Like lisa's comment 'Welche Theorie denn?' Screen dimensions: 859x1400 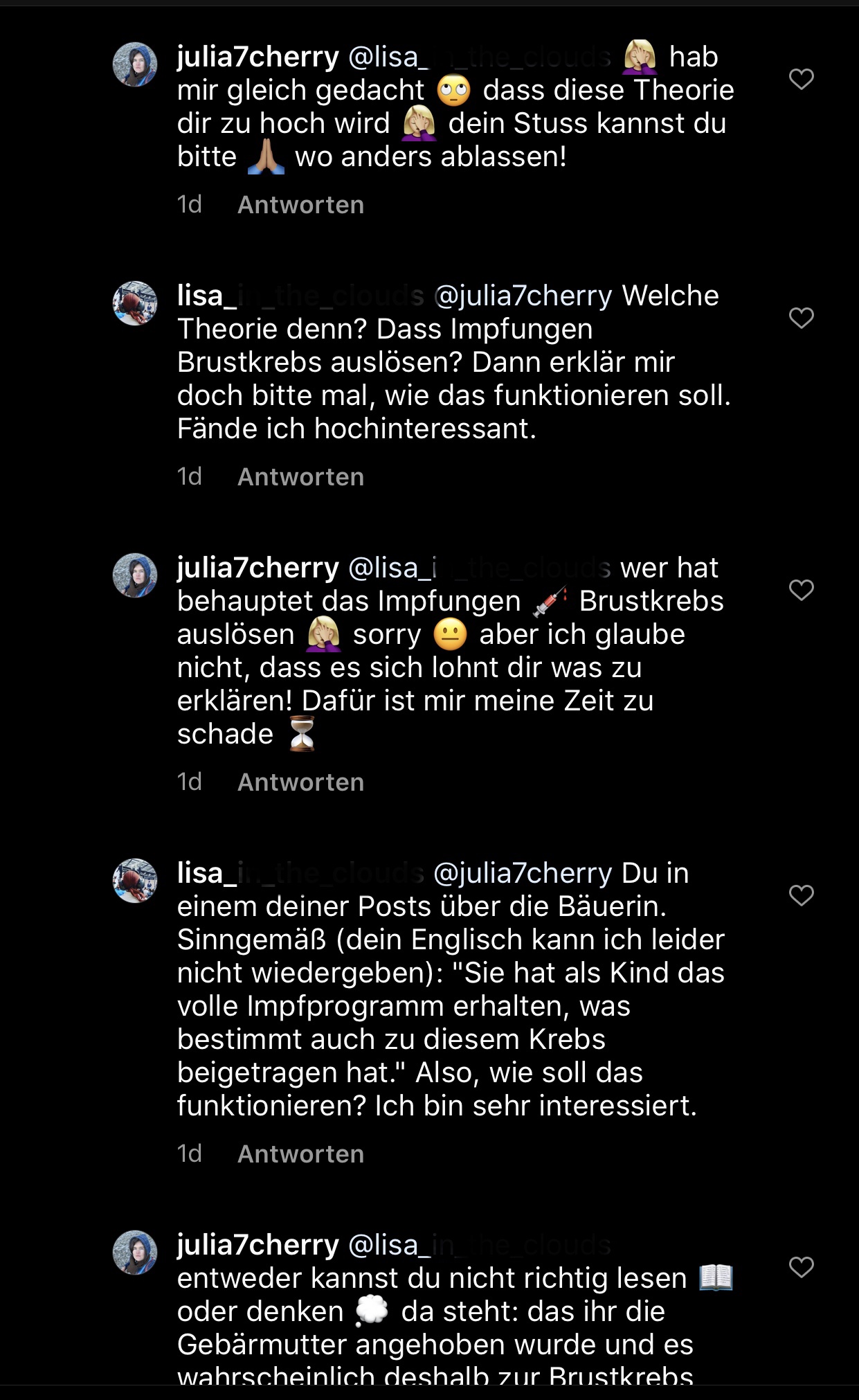pos(801,318)
